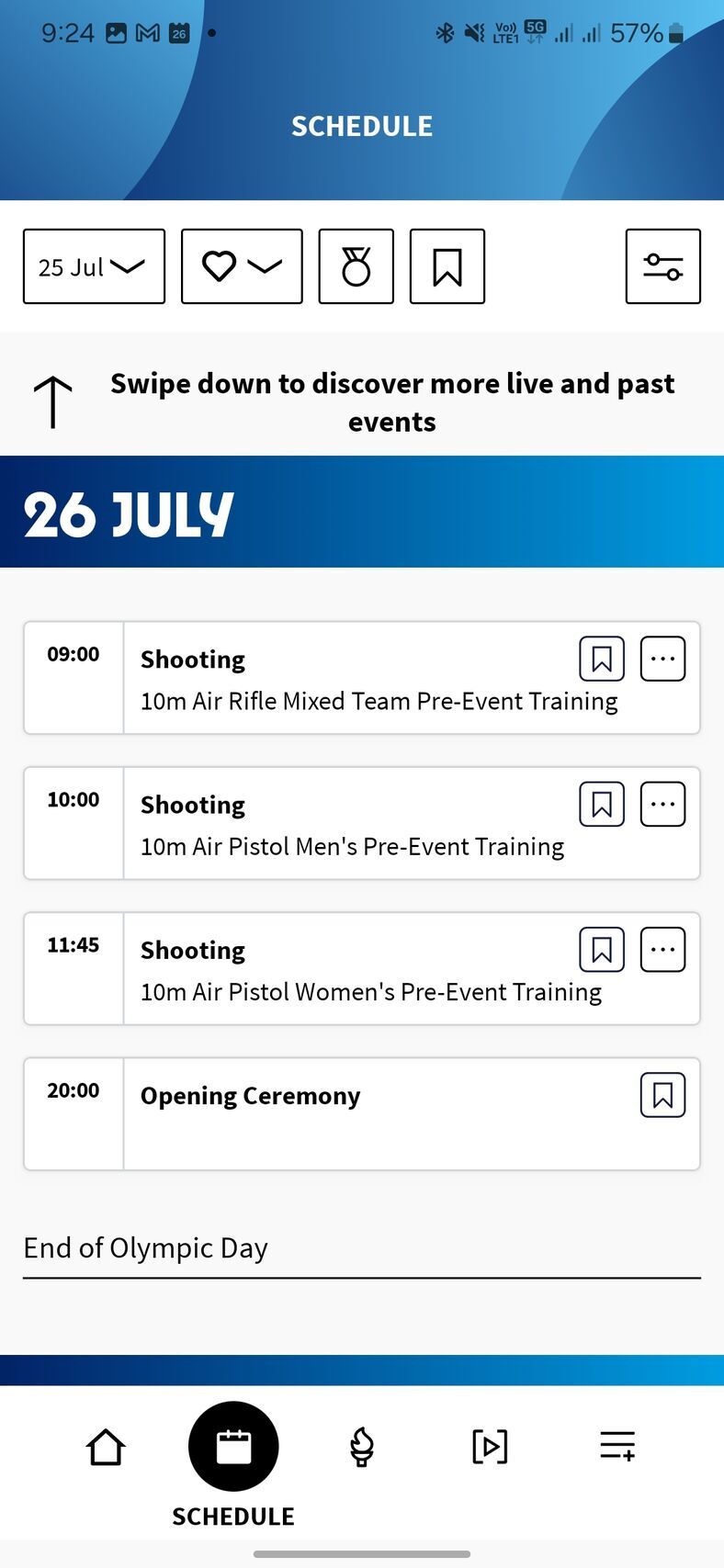Open the 25 Jul date dropdown
This screenshot has width=724, height=1568.
[94, 266]
